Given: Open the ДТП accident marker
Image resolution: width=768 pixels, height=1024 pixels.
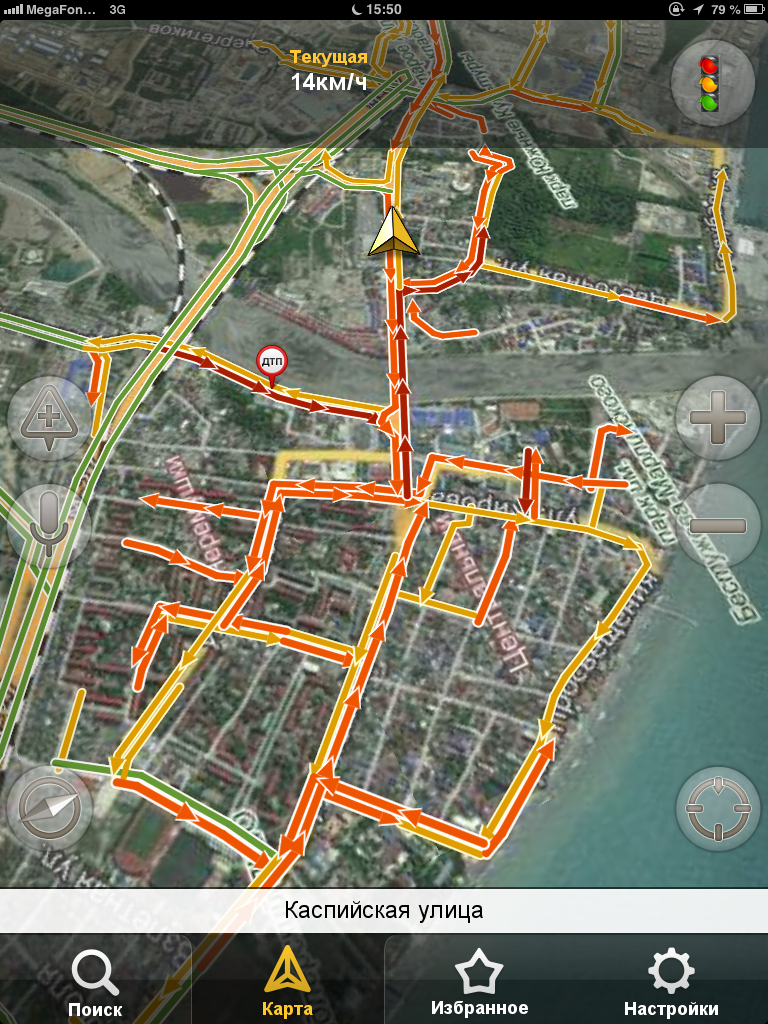Looking at the screenshot, I should point(271,363).
